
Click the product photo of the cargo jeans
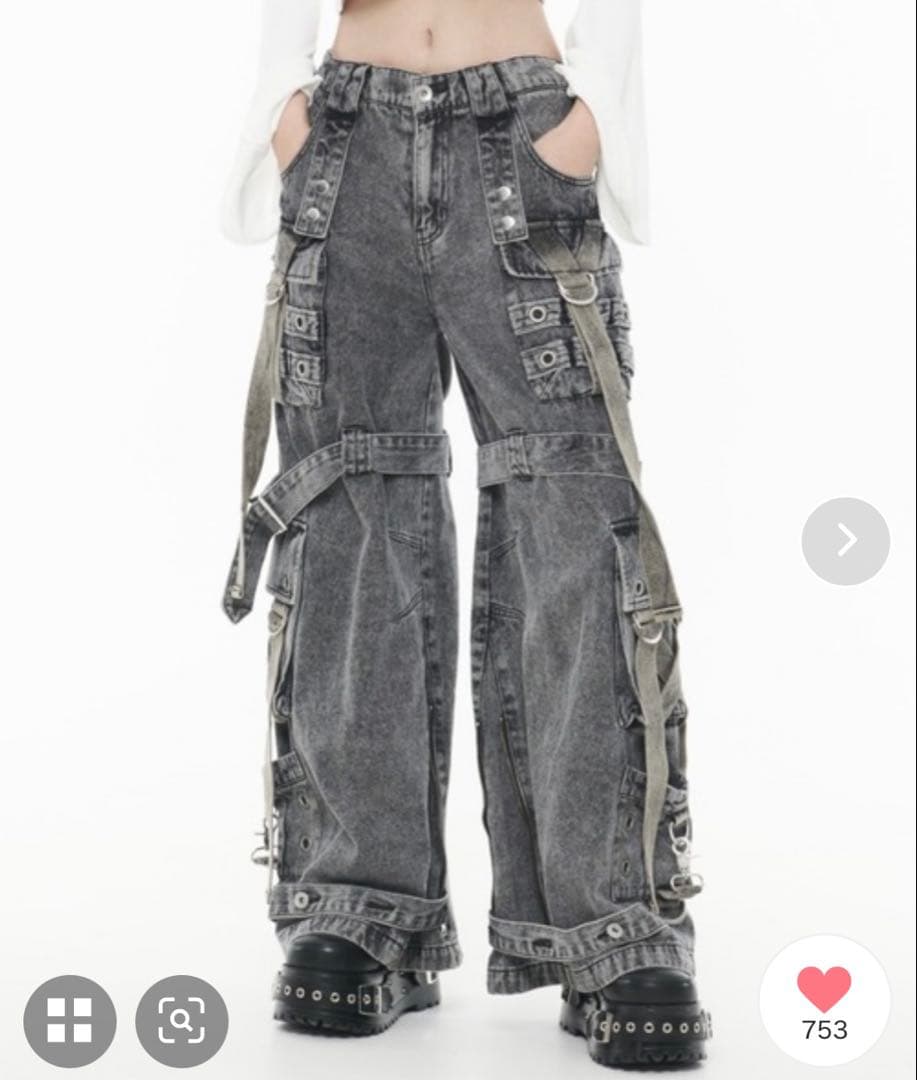(x=460, y=500)
